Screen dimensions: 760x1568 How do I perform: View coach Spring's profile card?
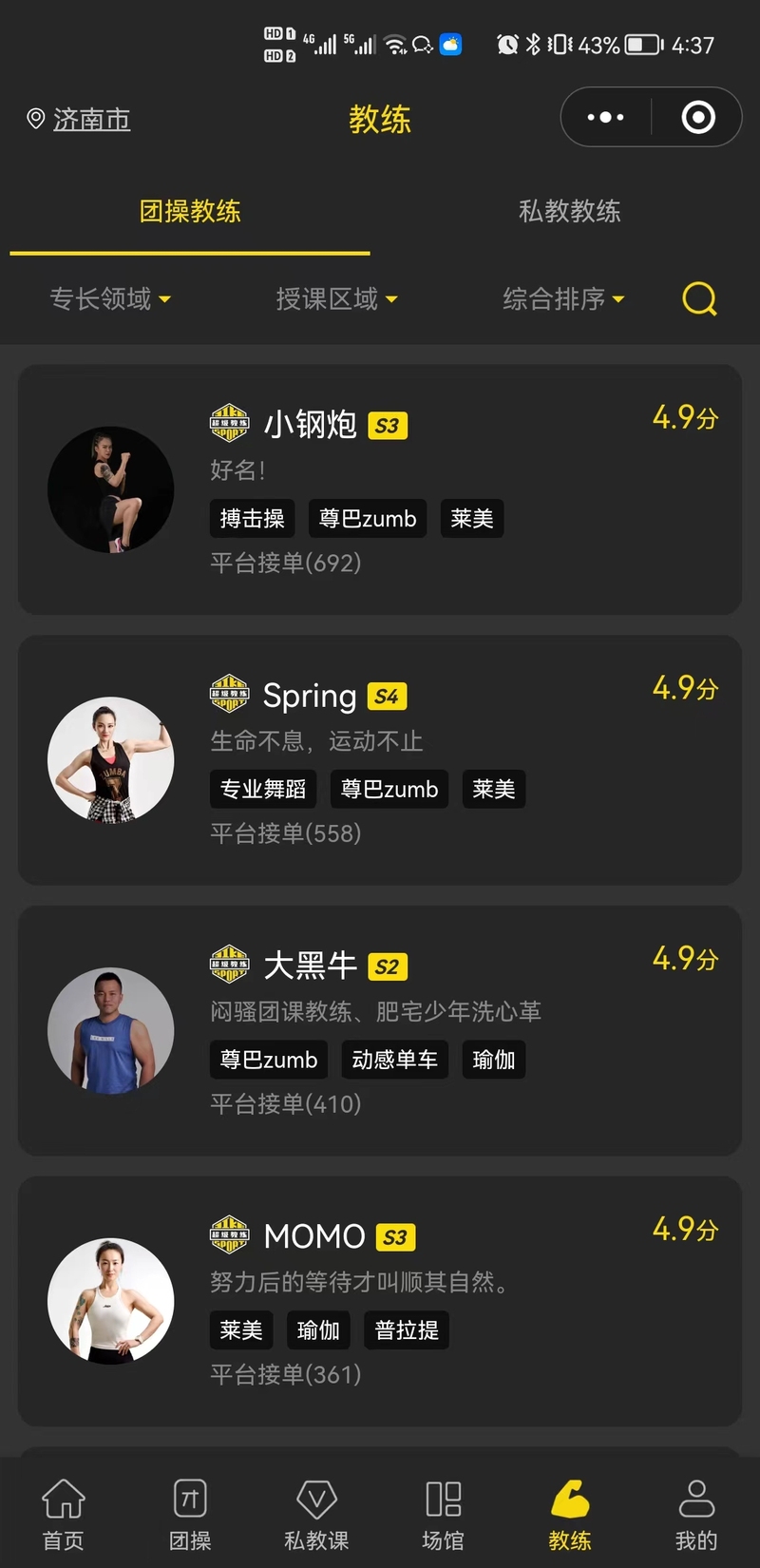[380, 760]
